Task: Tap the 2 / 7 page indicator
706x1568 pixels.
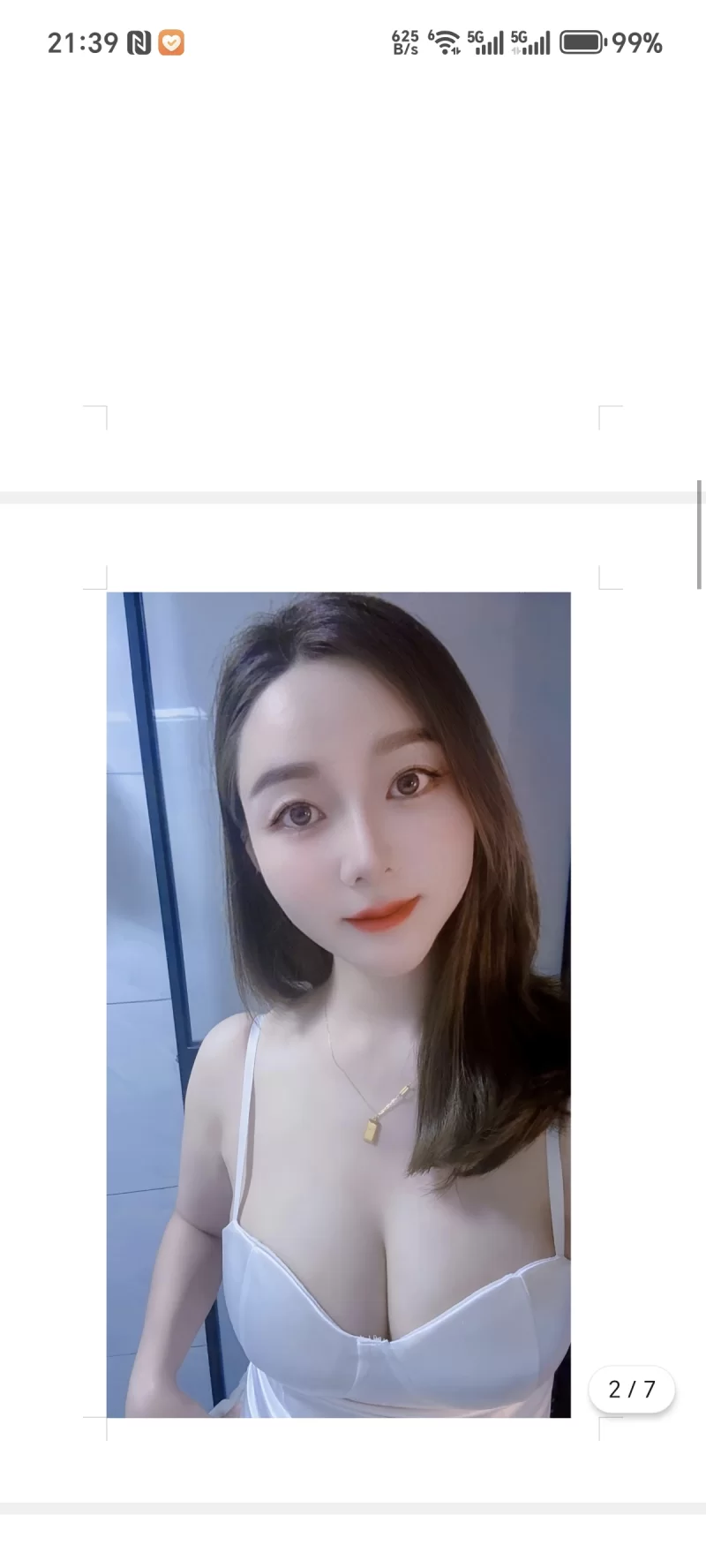Action: pyautogui.click(x=632, y=1389)
